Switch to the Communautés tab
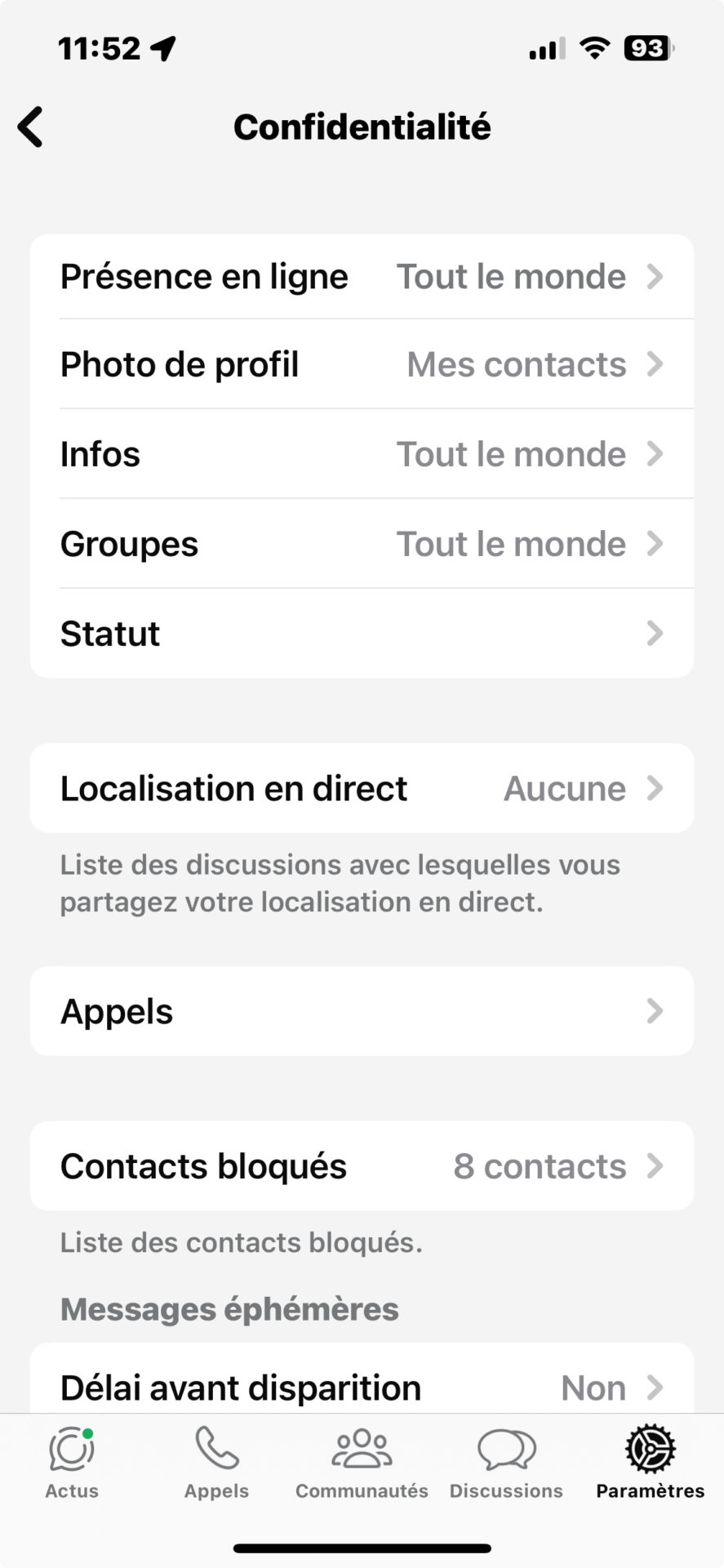Screen dimensions: 724x1568 point(362,1463)
